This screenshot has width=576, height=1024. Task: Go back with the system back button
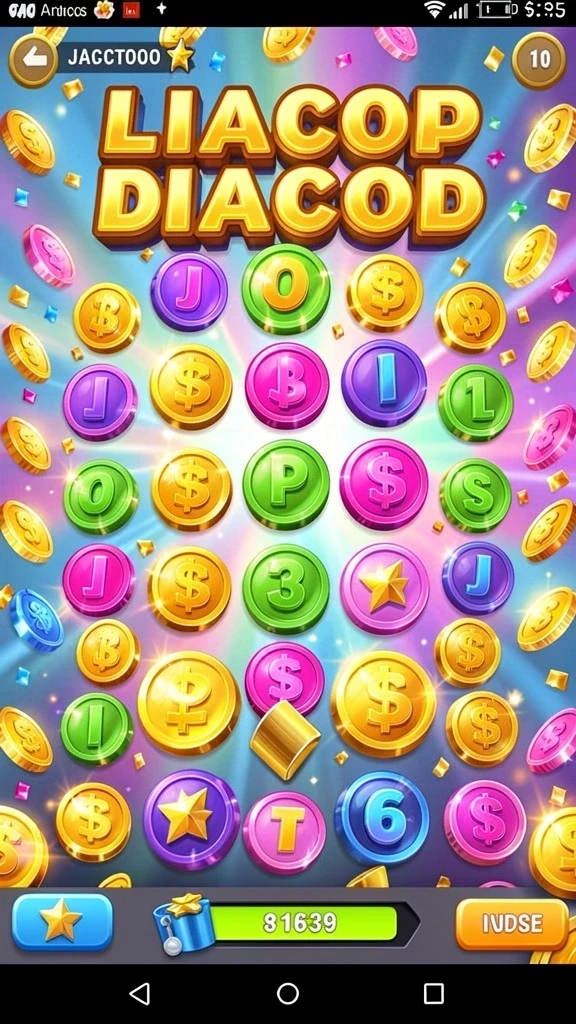point(139,994)
